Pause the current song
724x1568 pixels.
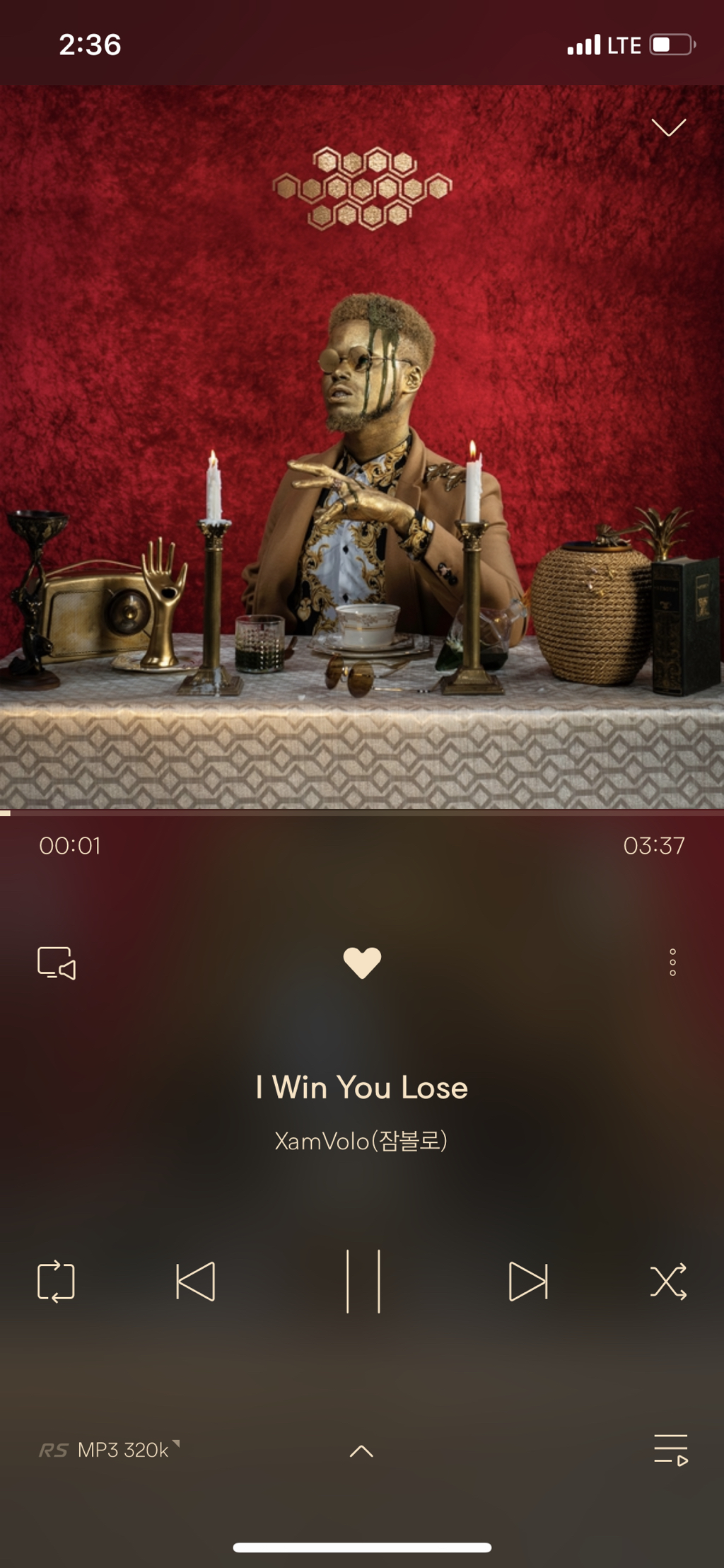pos(363,1282)
